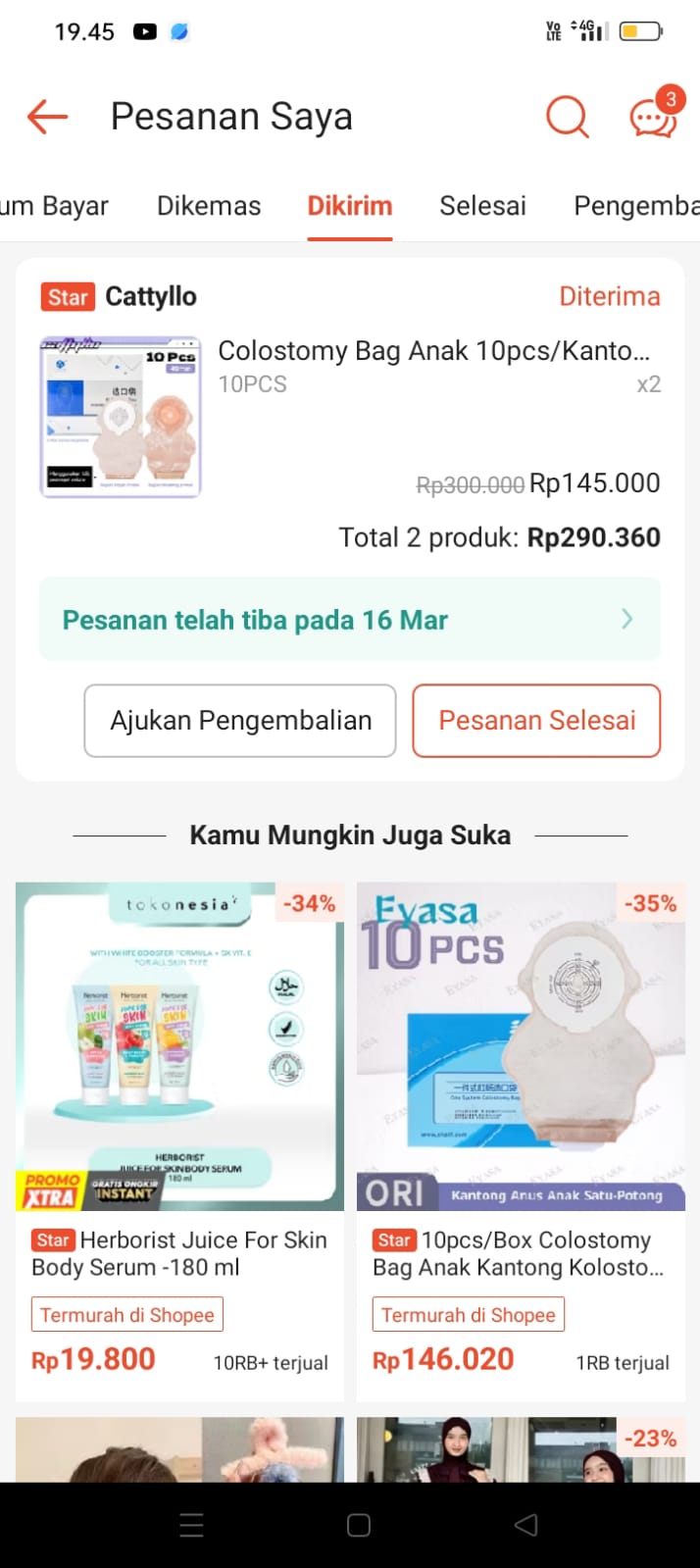The width and height of the screenshot is (700, 1568).
Task: Open recent apps from the navigation bar
Action: tap(192, 1525)
